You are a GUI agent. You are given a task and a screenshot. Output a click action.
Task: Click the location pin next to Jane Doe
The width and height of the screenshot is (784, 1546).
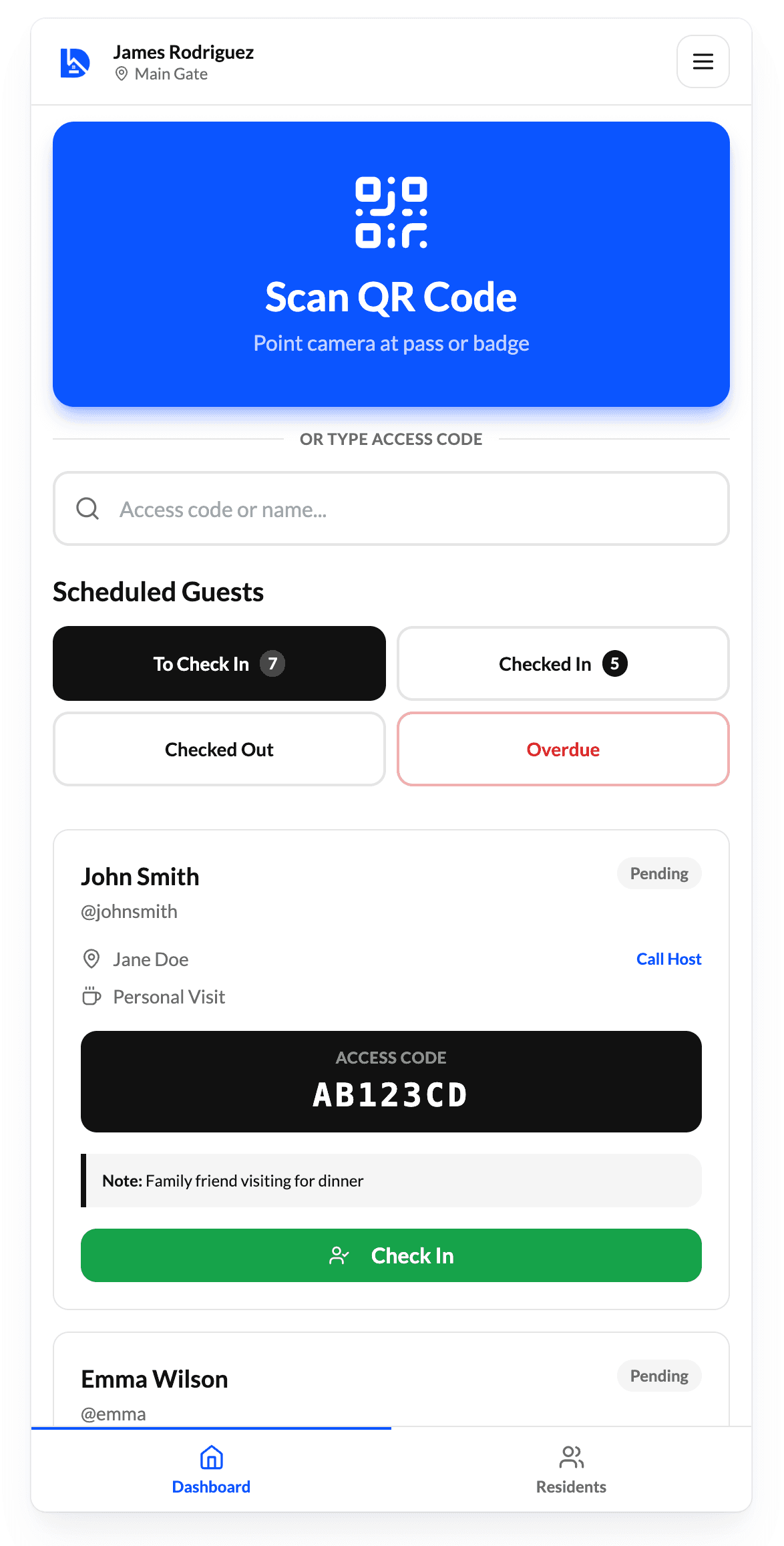click(91, 959)
